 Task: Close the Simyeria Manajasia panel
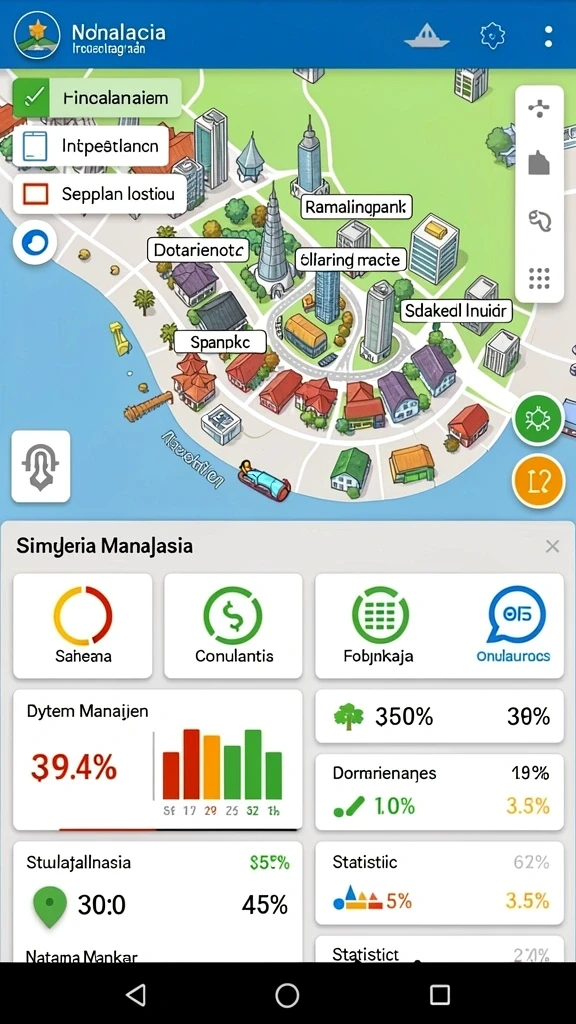coord(552,547)
